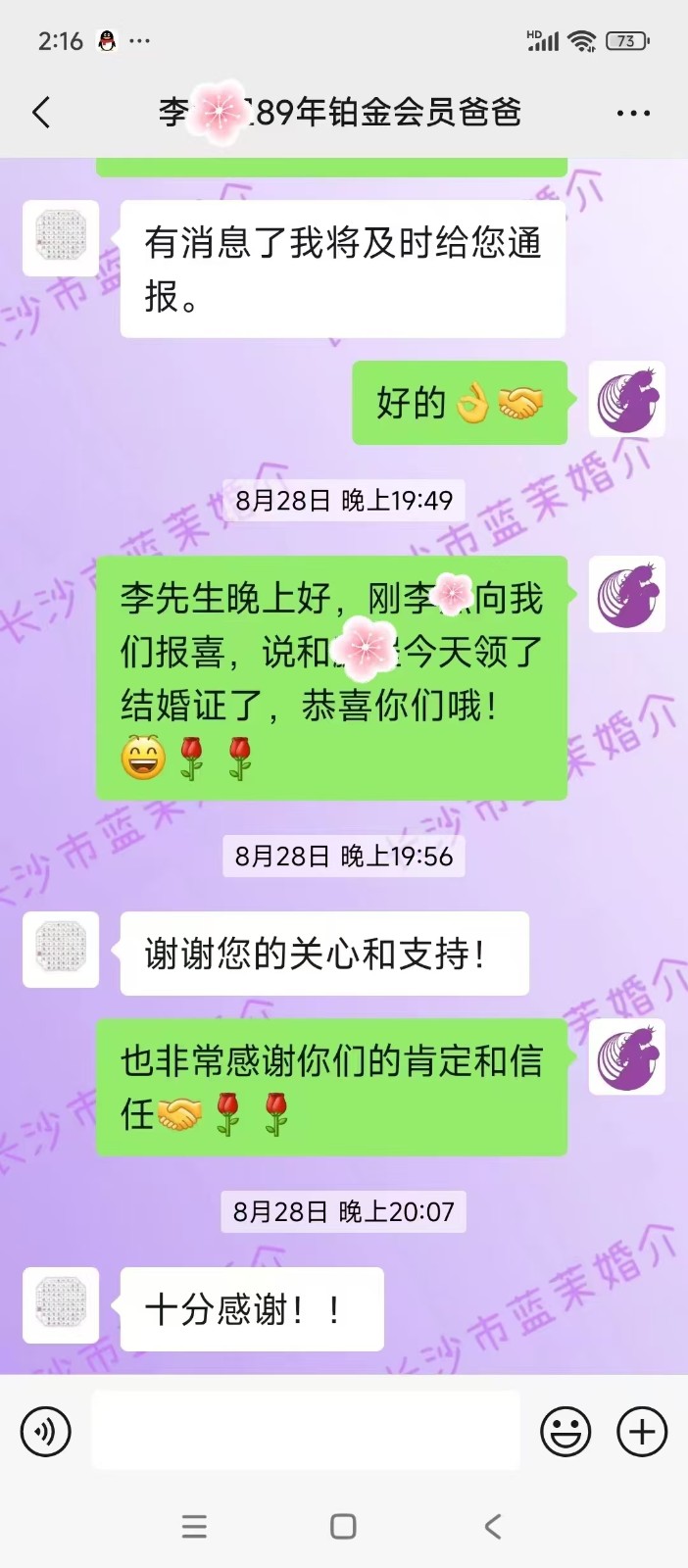Switch to voice message input
This screenshot has height=1568, width=688.
tap(46, 1432)
